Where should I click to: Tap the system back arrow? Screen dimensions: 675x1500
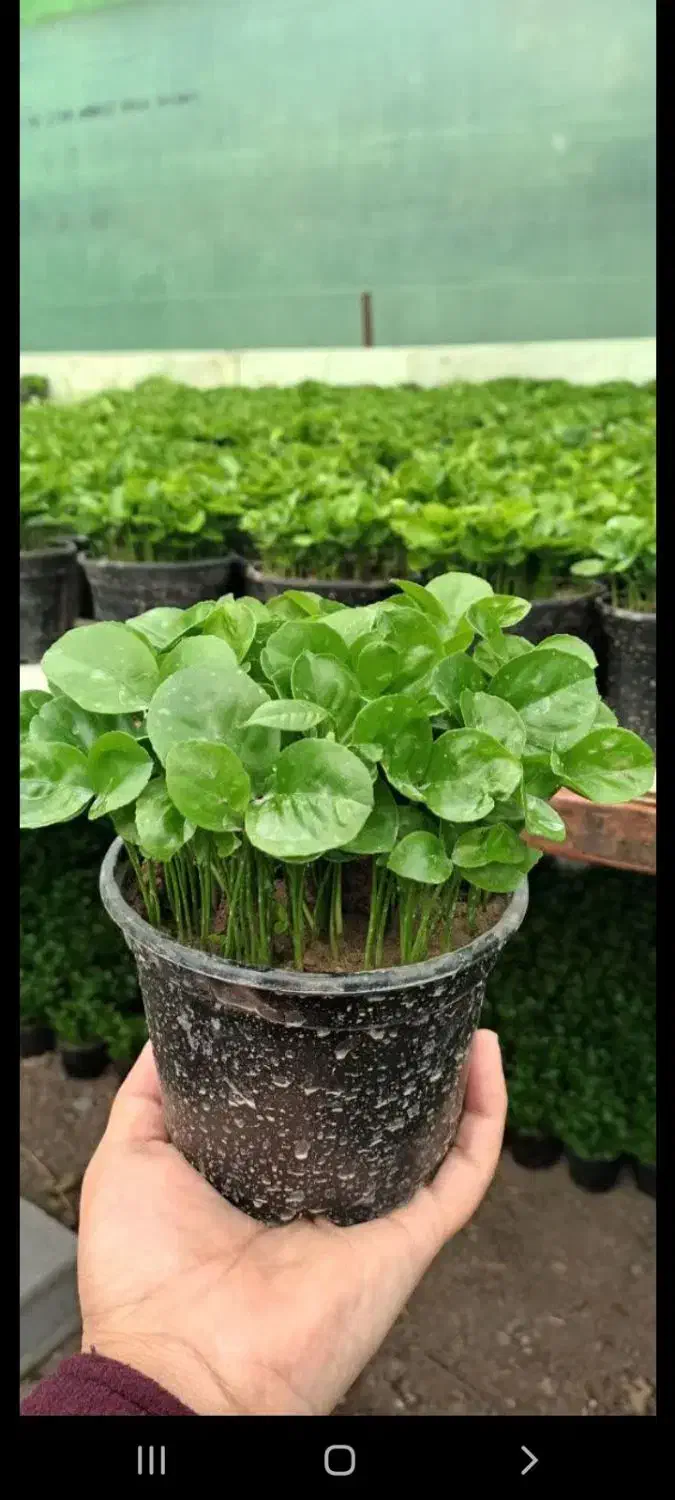(529, 1460)
